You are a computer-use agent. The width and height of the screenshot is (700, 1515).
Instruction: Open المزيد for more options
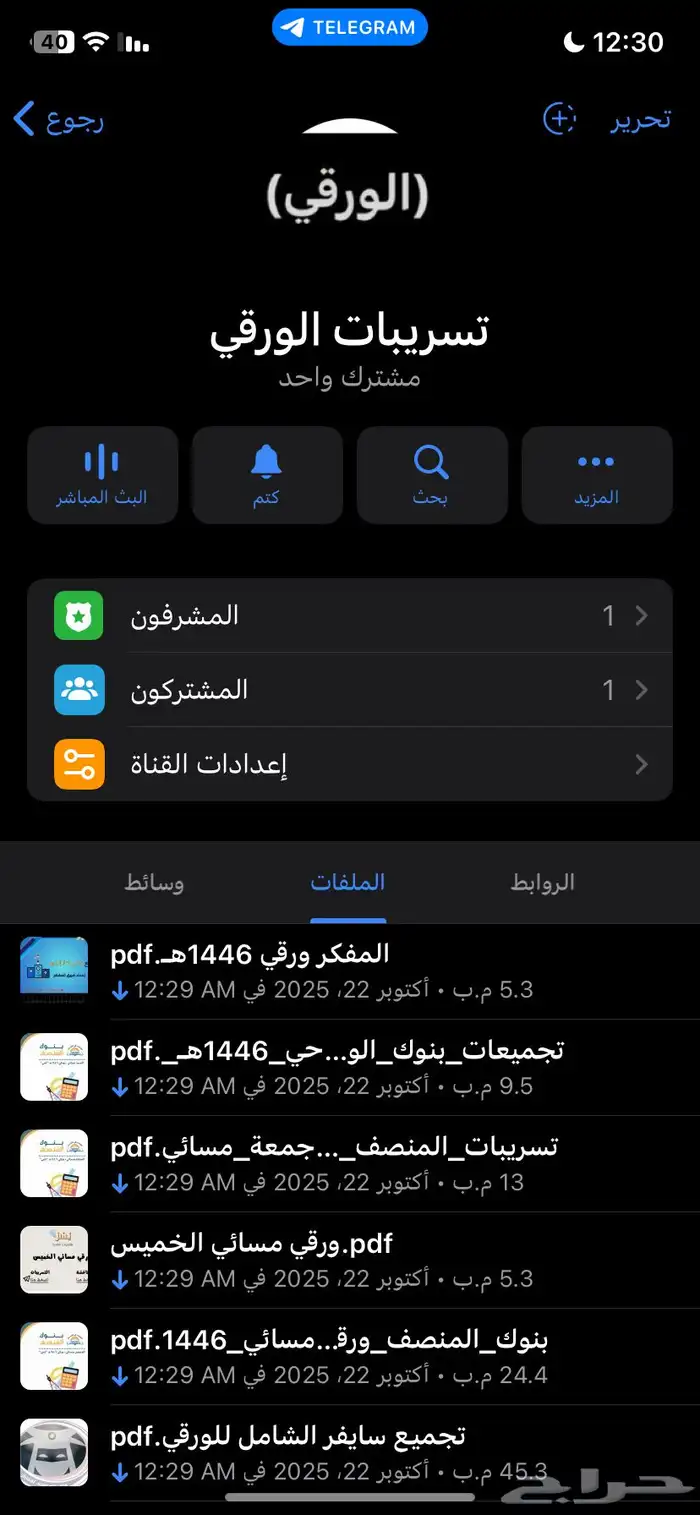tap(597, 475)
